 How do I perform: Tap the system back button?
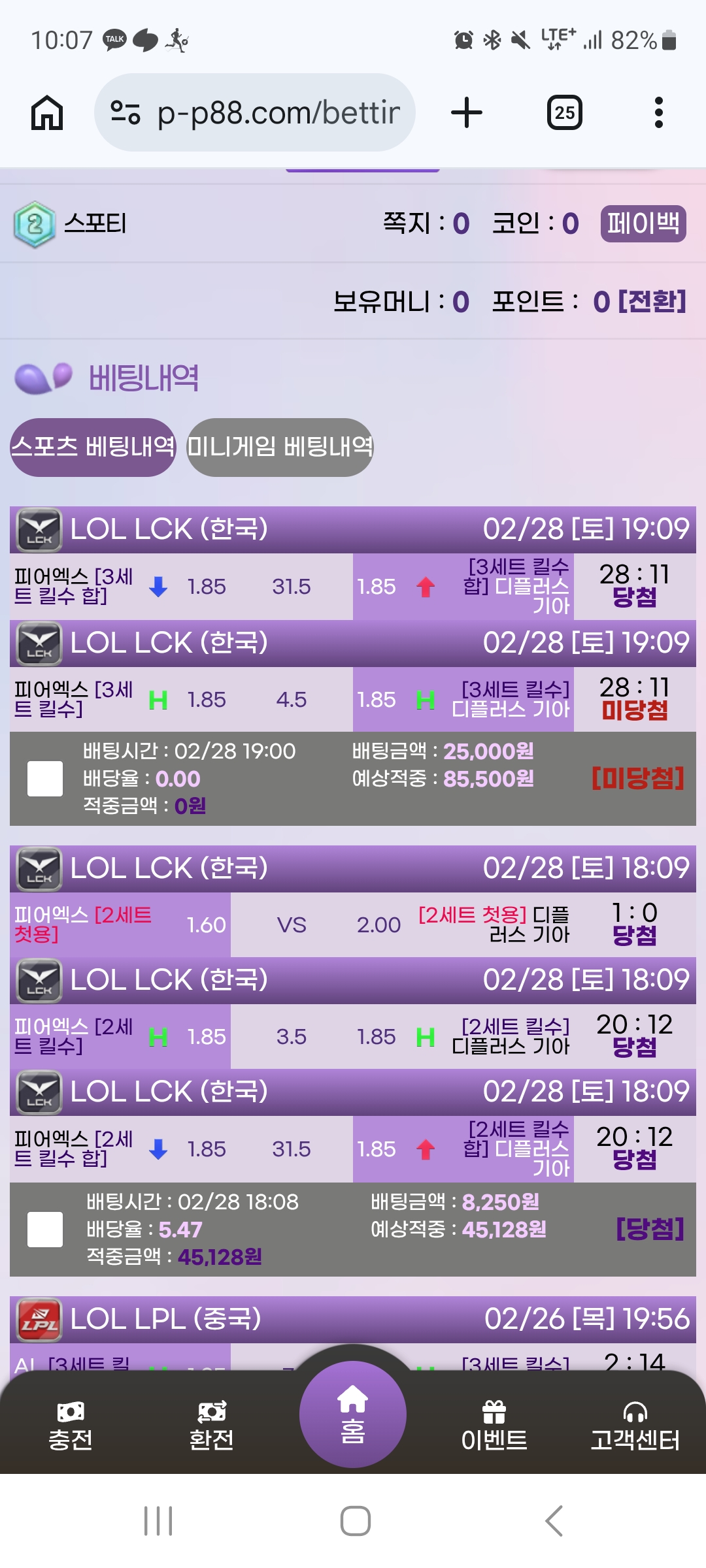tap(554, 1521)
